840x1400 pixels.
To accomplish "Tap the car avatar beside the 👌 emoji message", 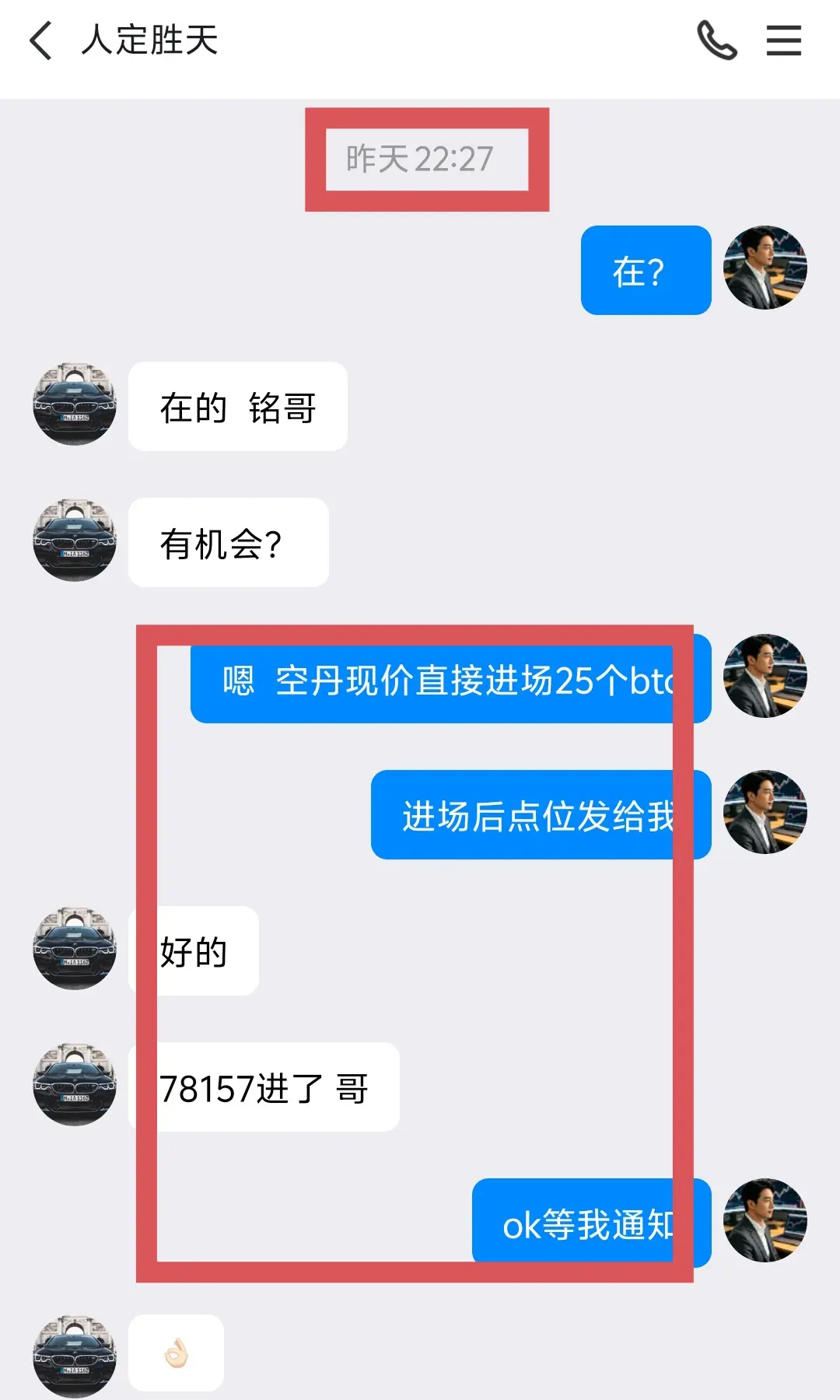I will pyautogui.click(x=74, y=1352).
